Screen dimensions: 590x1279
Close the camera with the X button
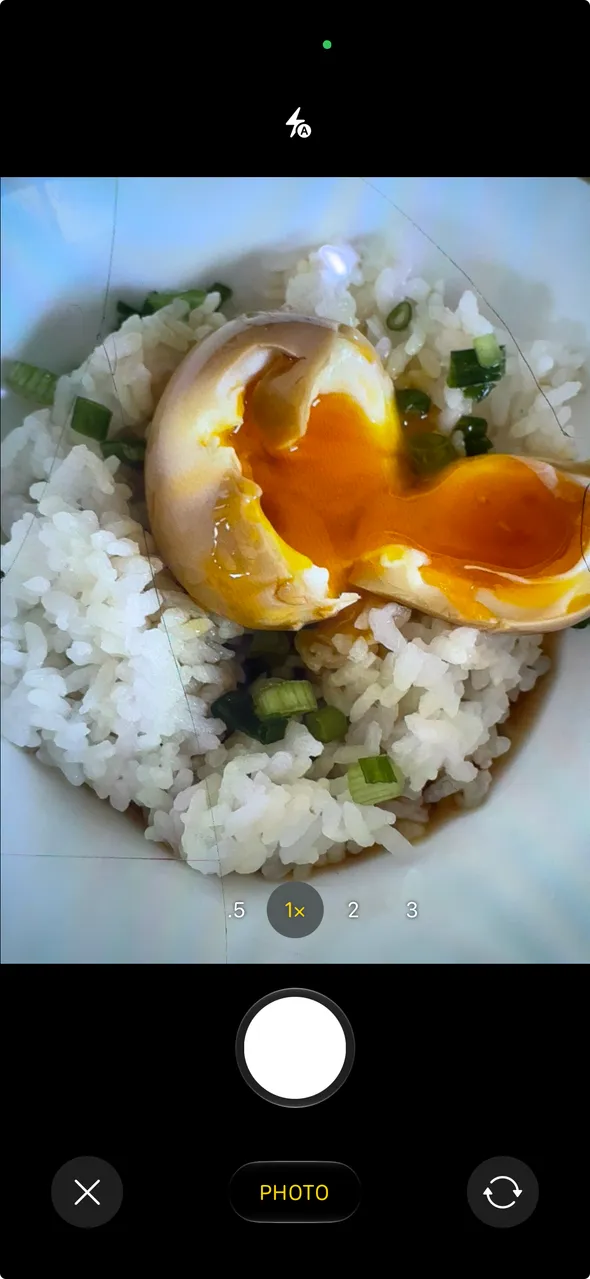[x=87, y=1192]
